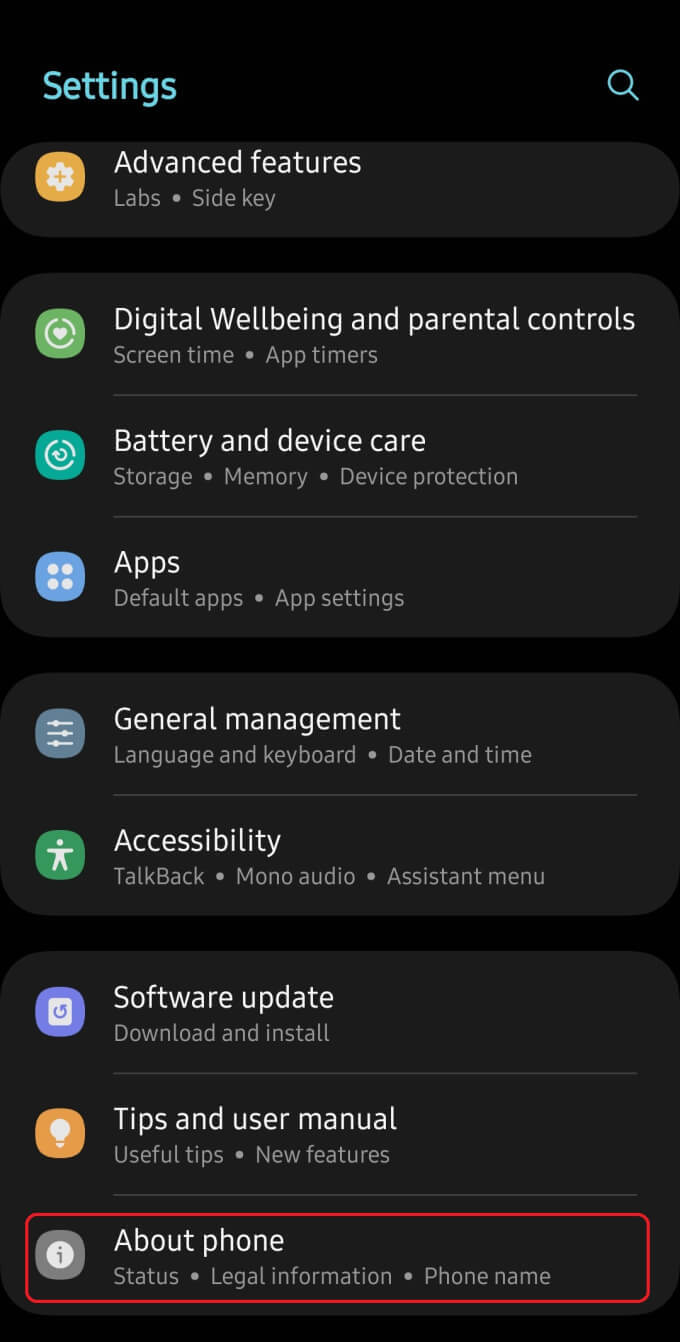Open Digital Wellbeing and parental controls

point(340,335)
